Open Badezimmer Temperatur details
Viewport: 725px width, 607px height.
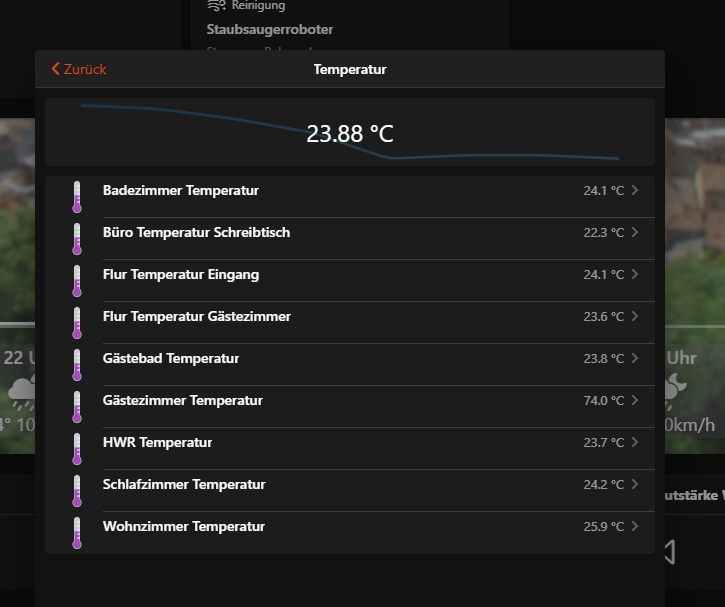350,191
